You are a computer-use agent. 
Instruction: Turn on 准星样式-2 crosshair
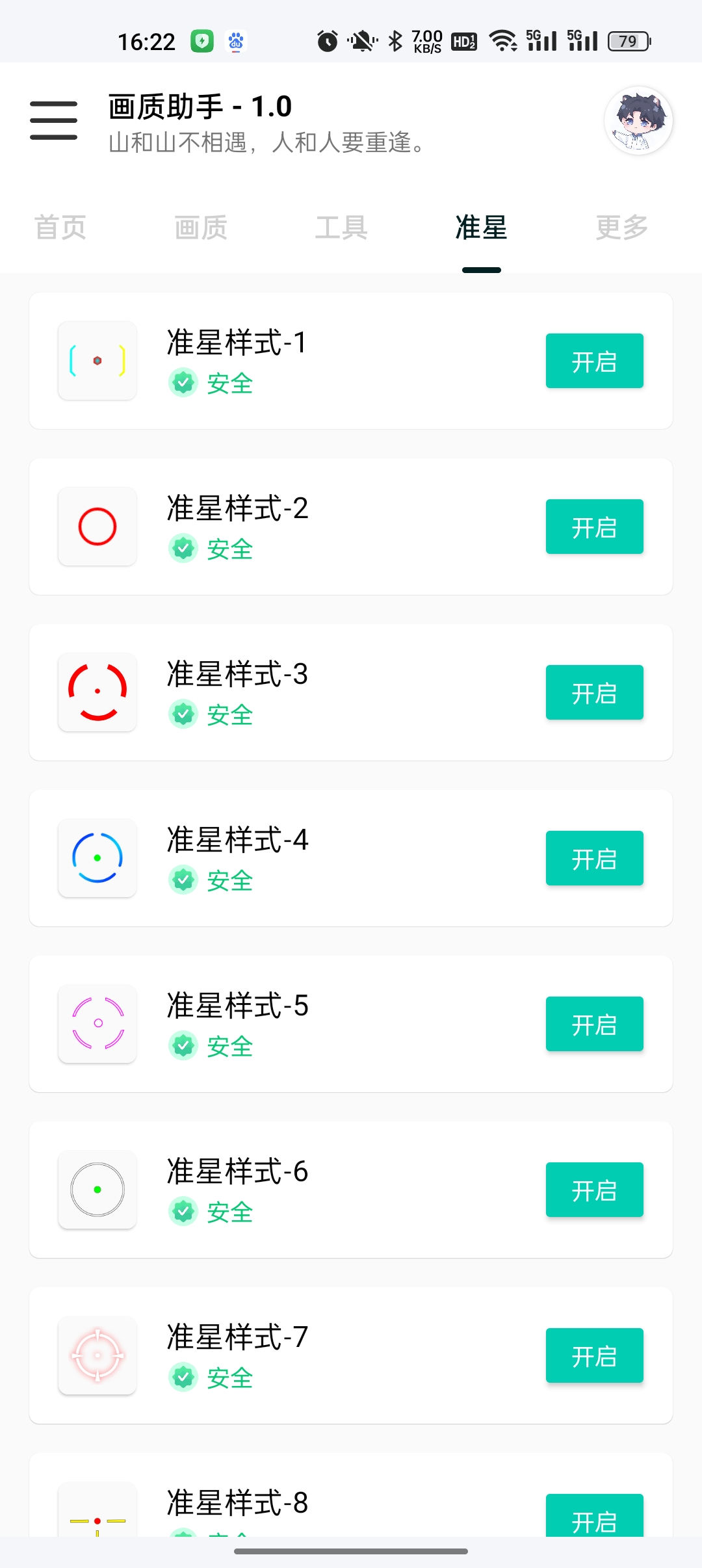click(x=594, y=527)
